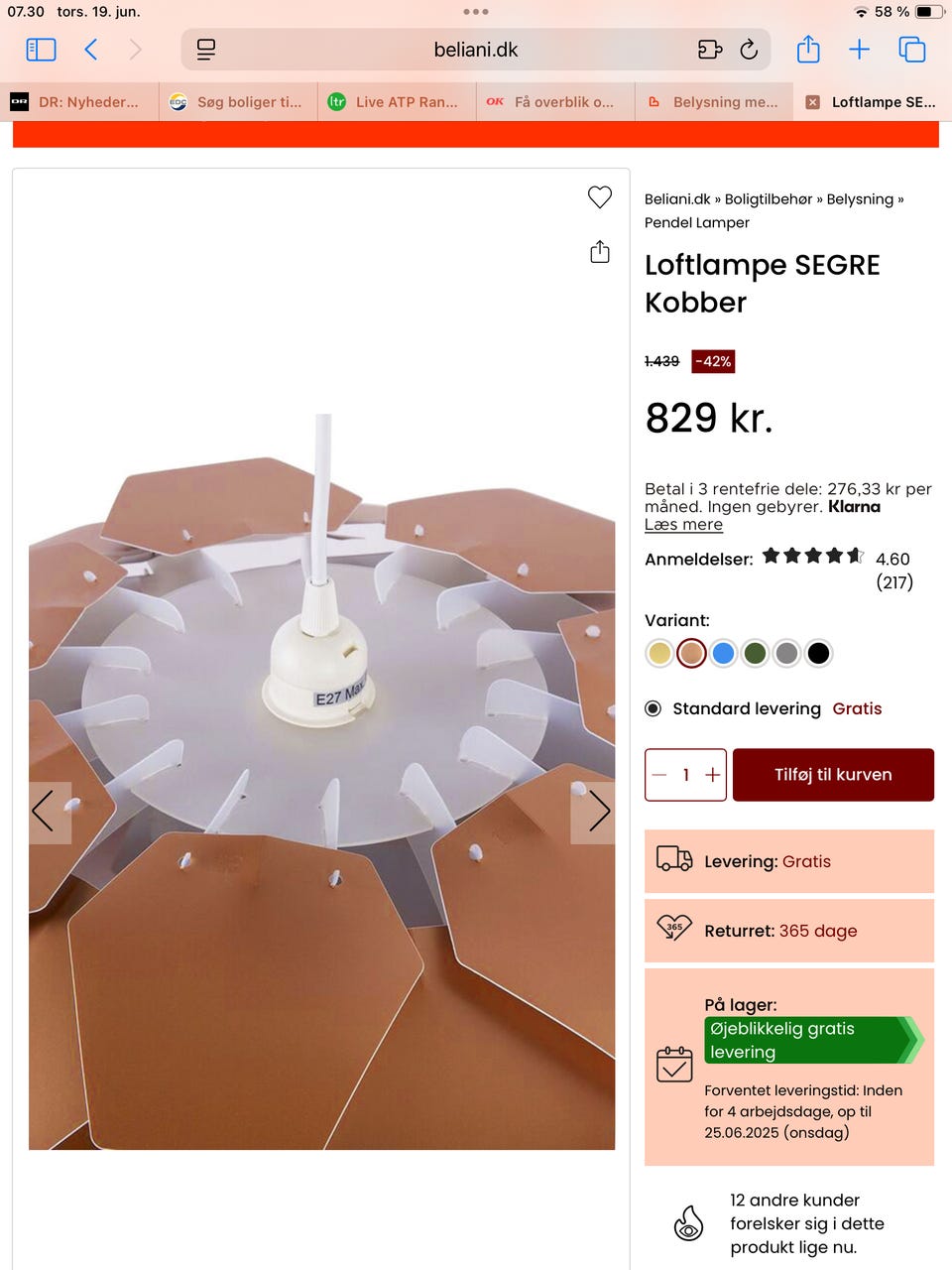Advance carousel with the right arrow
Viewport: 952px width, 1270px height.
pyautogui.click(x=598, y=812)
